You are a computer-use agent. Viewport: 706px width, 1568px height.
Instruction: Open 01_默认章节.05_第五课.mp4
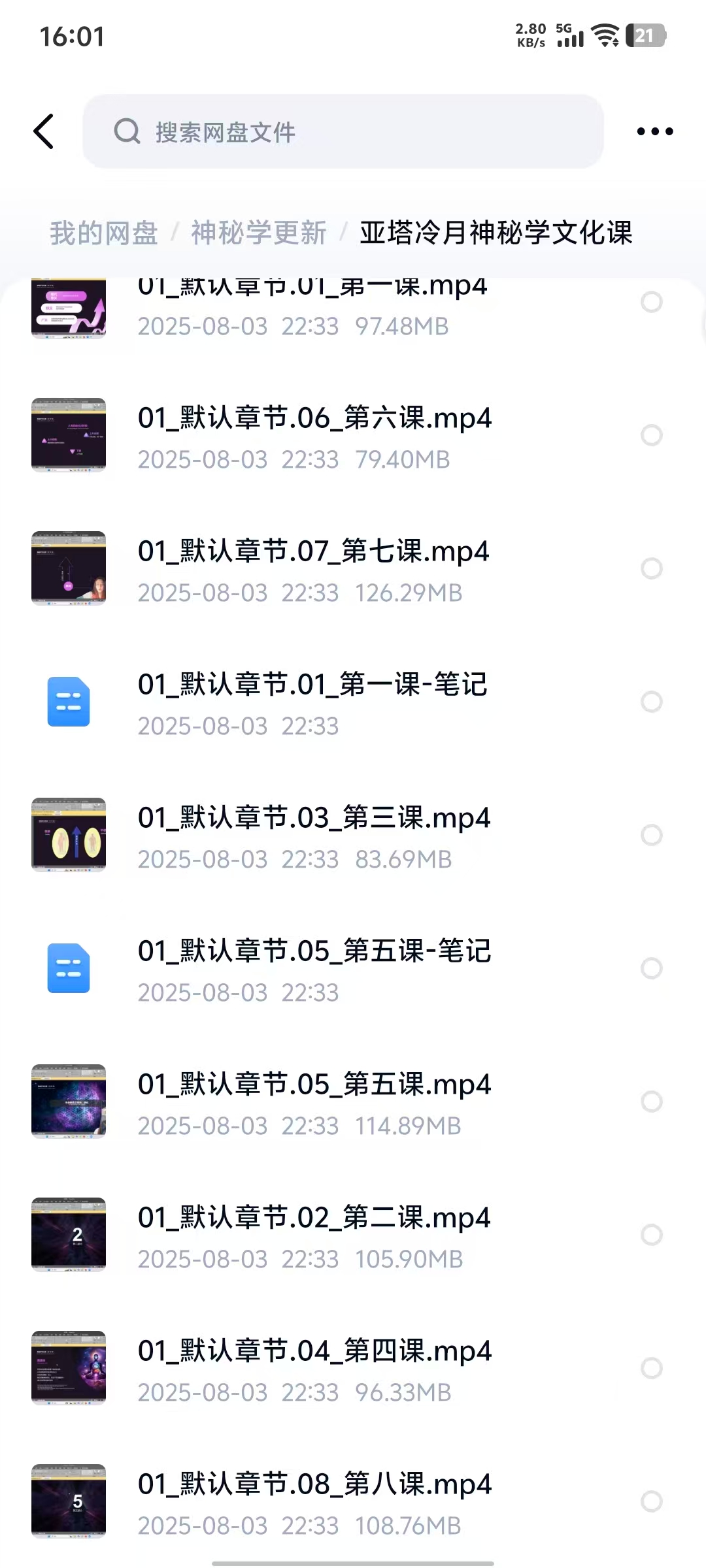[314, 1101]
